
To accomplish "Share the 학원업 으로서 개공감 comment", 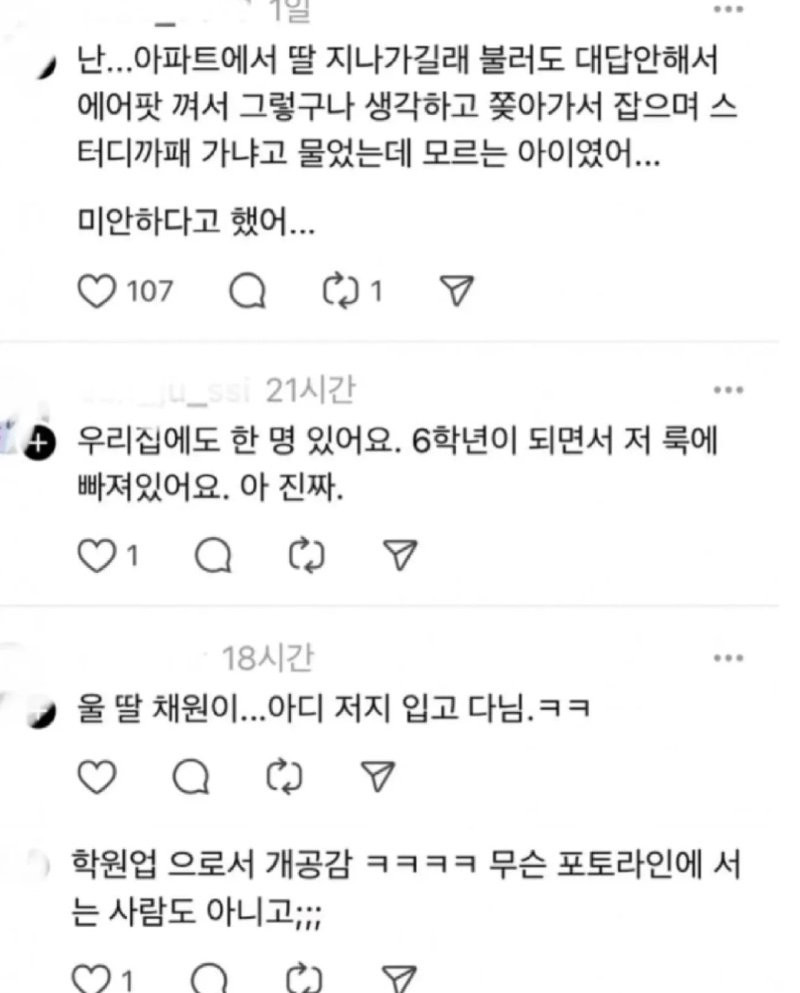I will coord(398,978).
